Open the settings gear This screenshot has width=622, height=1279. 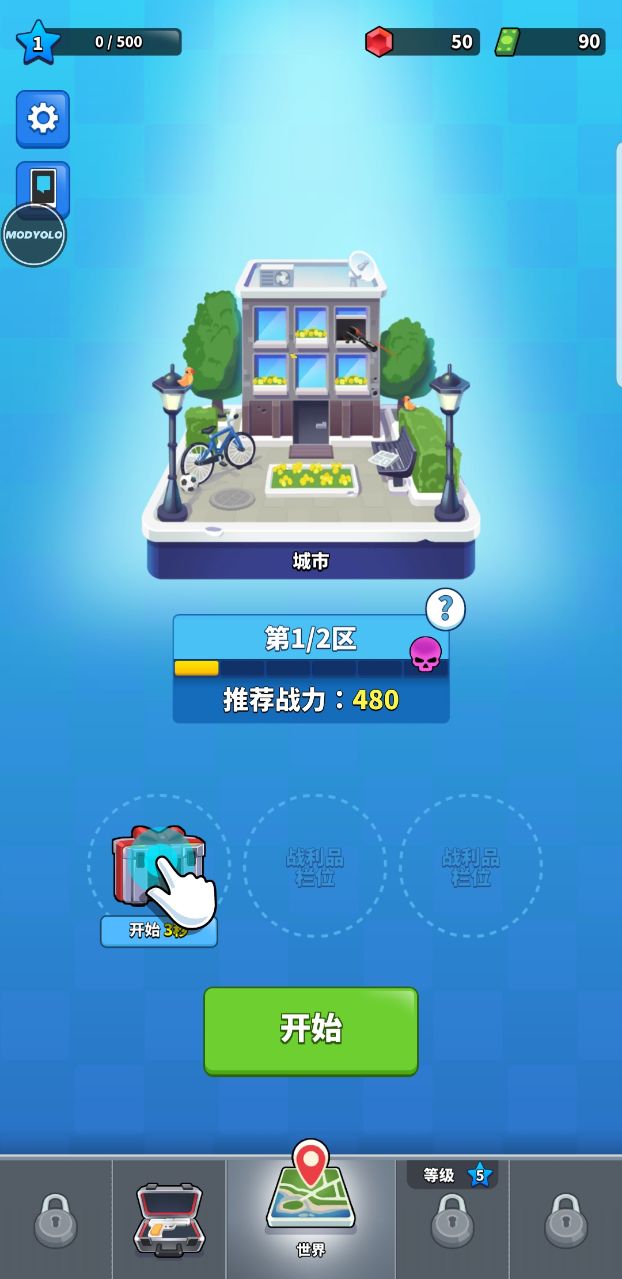[42, 119]
